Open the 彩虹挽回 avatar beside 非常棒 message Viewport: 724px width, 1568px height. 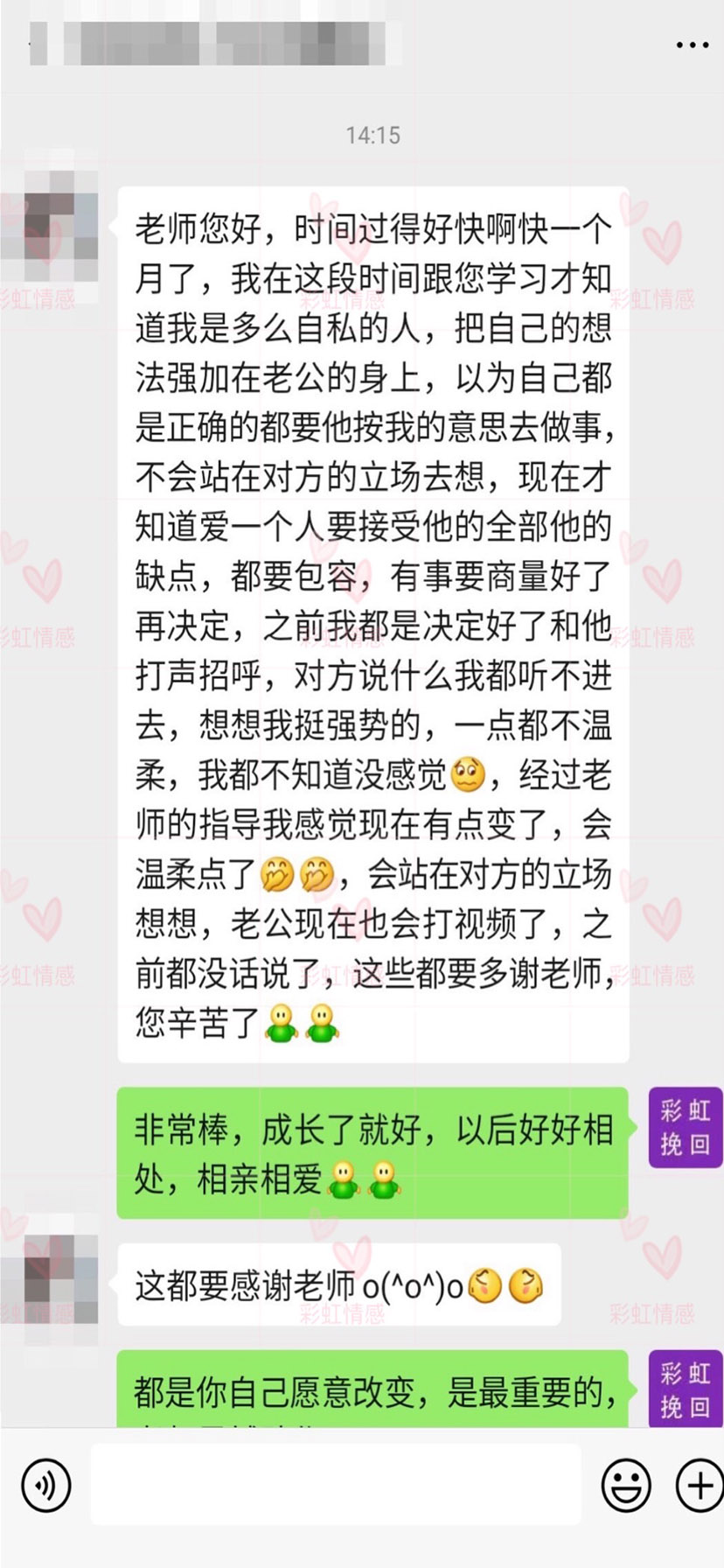(x=685, y=1127)
